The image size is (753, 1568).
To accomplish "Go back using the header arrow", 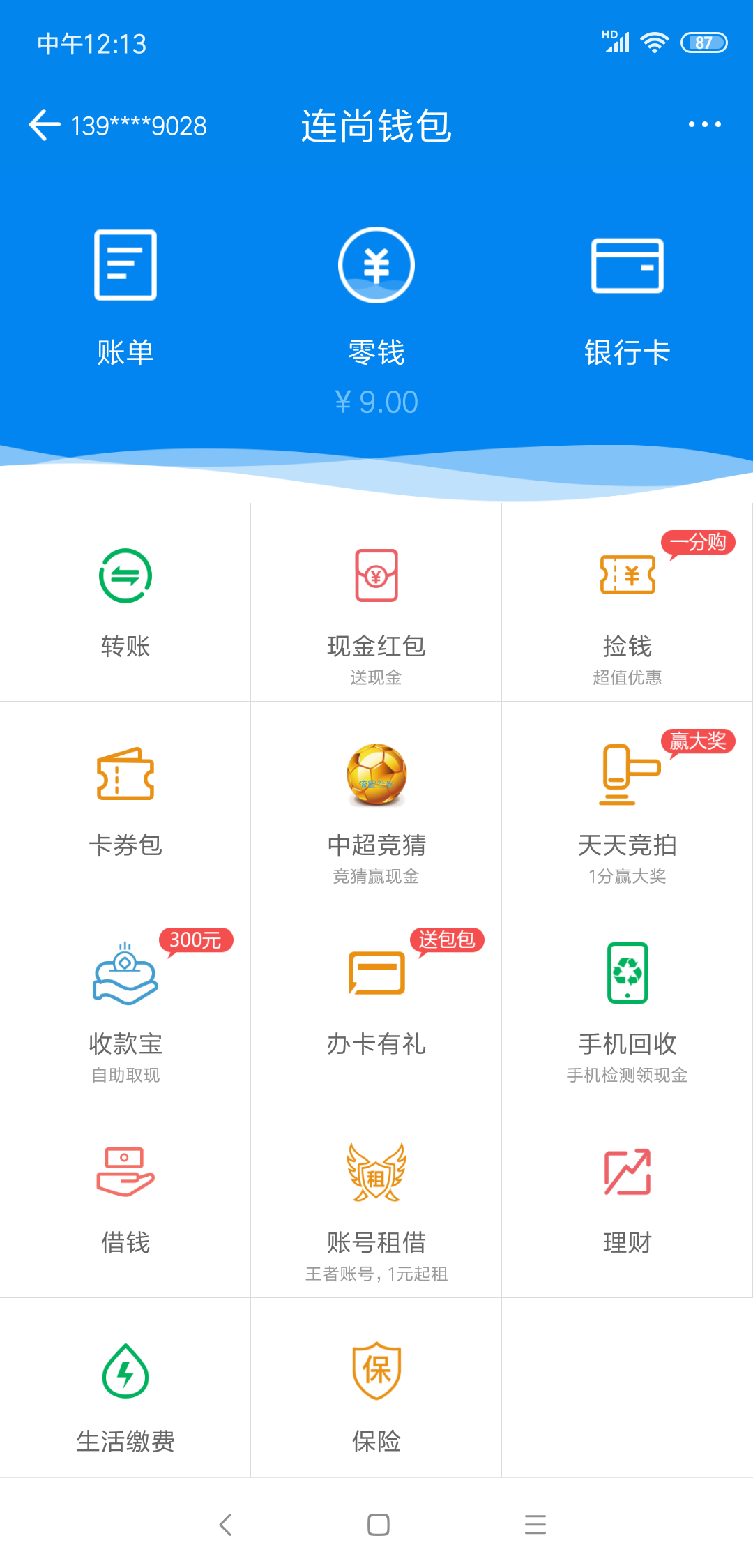I will [x=45, y=126].
